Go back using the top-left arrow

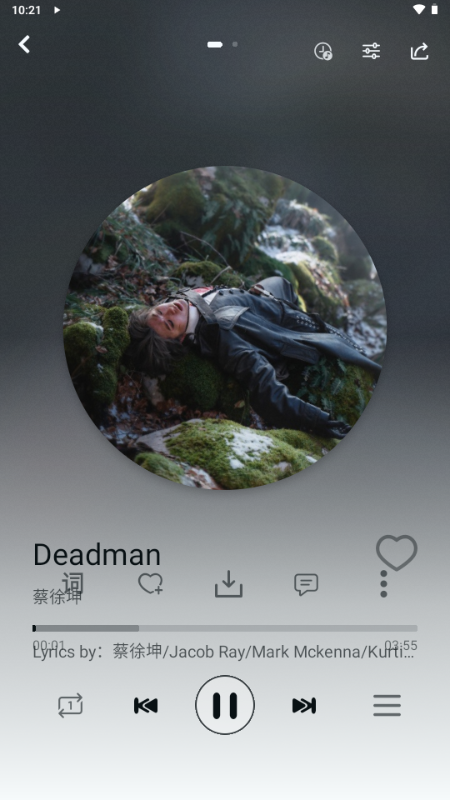click(x=24, y=44)
